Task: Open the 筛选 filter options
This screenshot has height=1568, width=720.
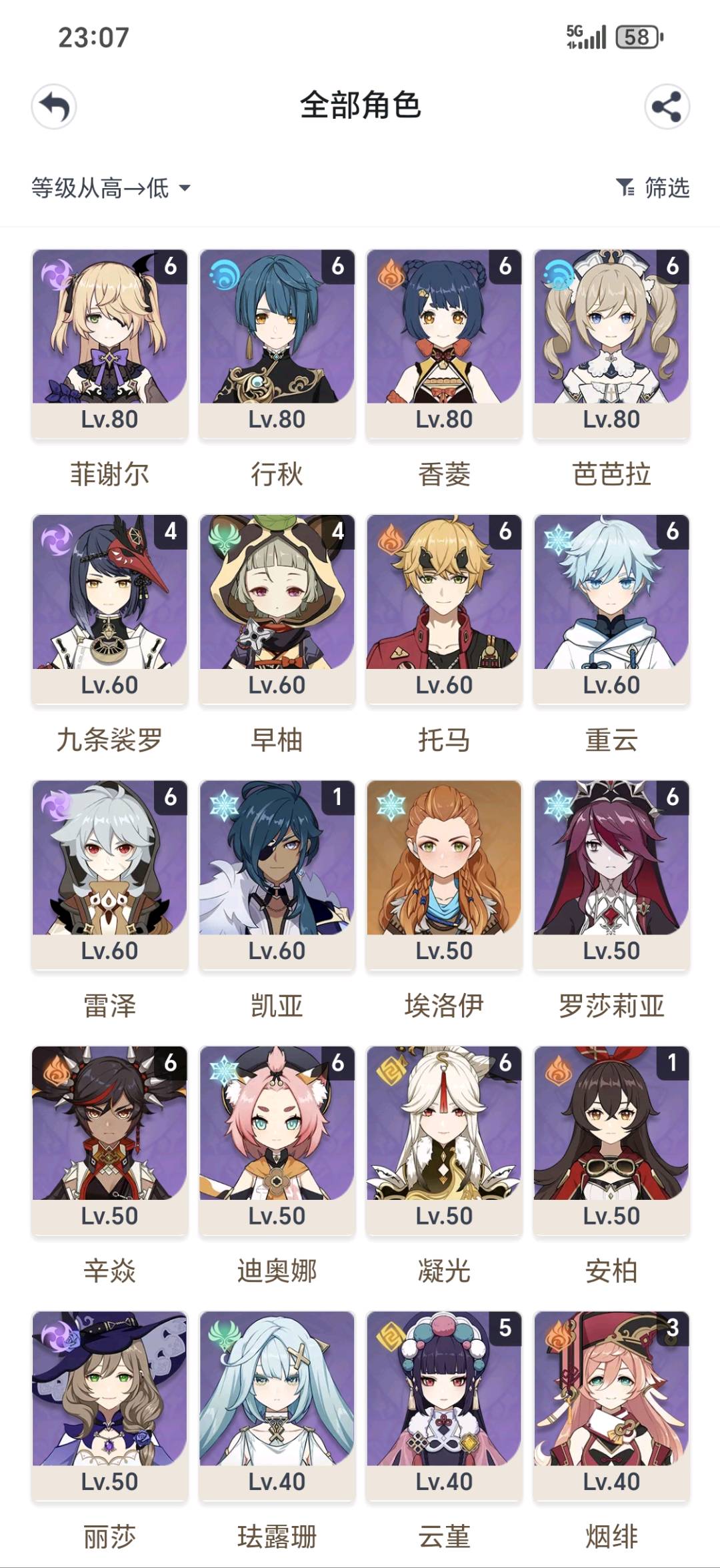Action: point(653,188)
